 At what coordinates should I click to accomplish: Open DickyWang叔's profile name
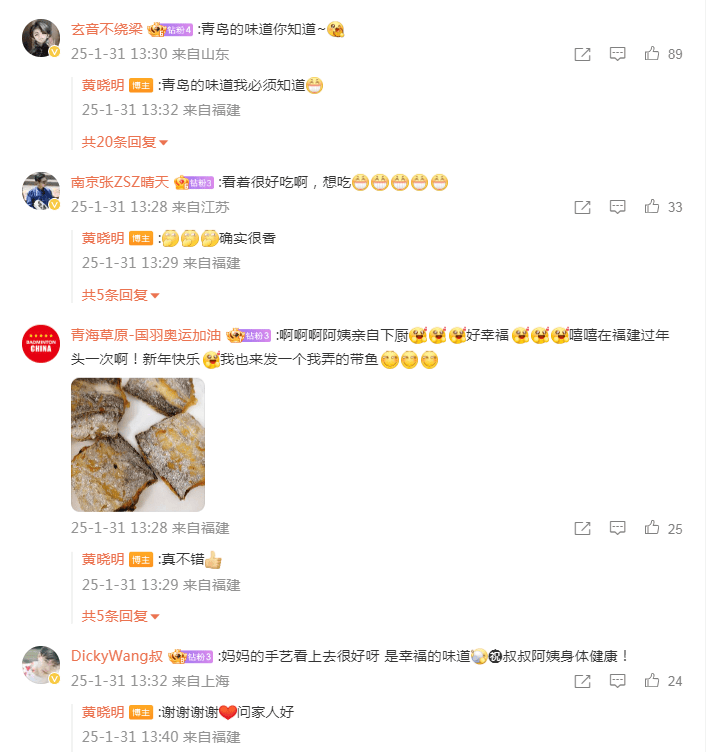pos(117,656)
